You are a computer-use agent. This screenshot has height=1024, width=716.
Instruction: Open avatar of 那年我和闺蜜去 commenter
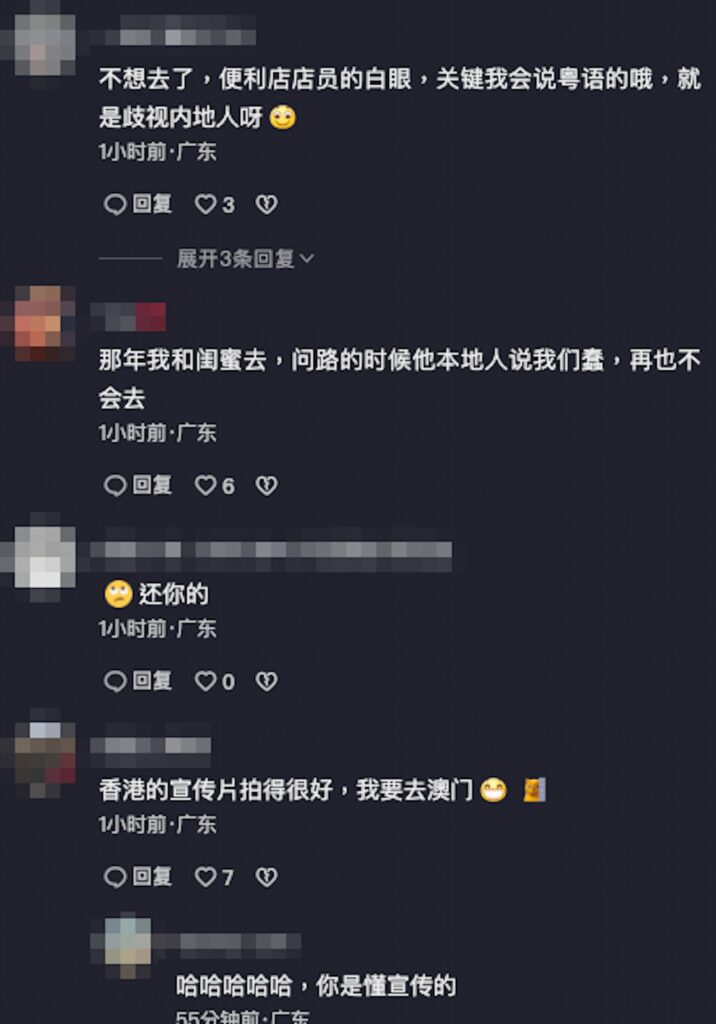[44, 323]
